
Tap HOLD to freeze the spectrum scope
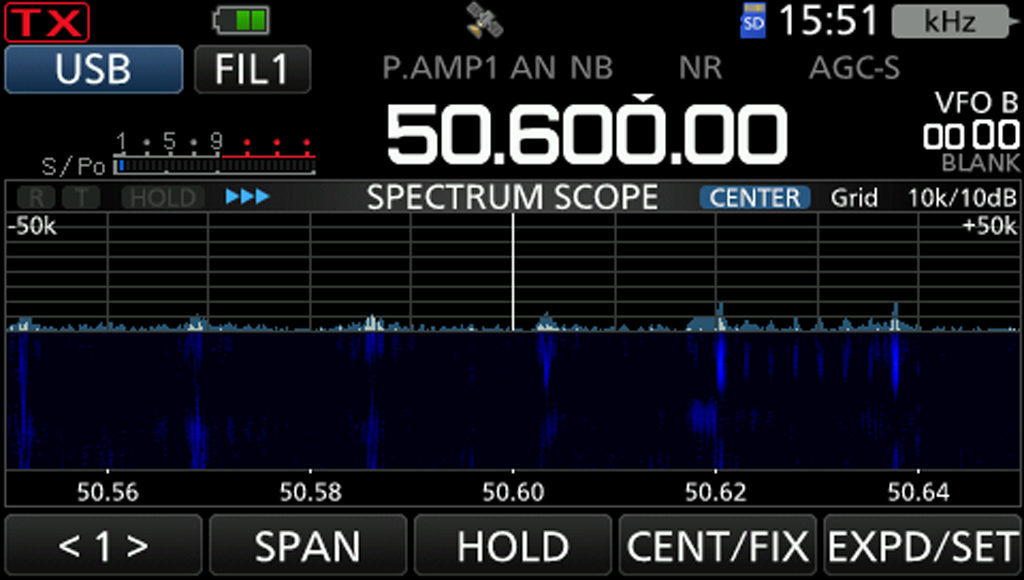pos(512,546)
